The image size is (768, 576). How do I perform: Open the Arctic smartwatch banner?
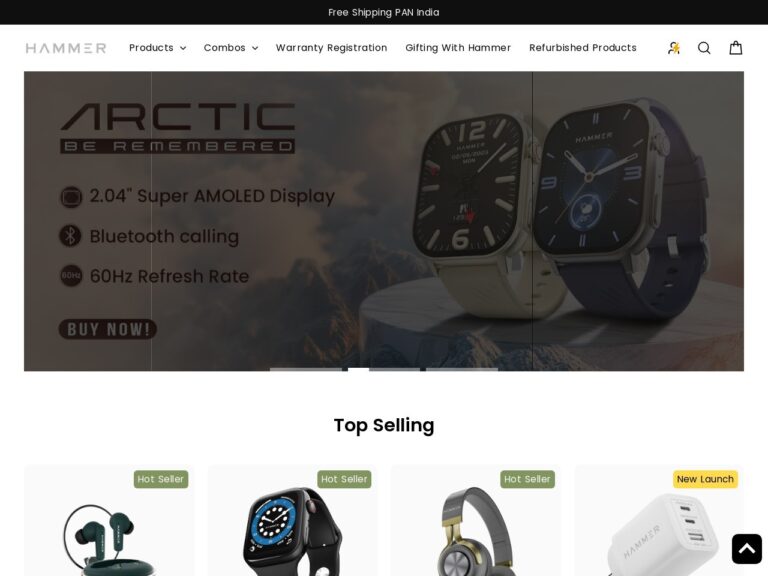pyautogui.click(x=384, y=220)
